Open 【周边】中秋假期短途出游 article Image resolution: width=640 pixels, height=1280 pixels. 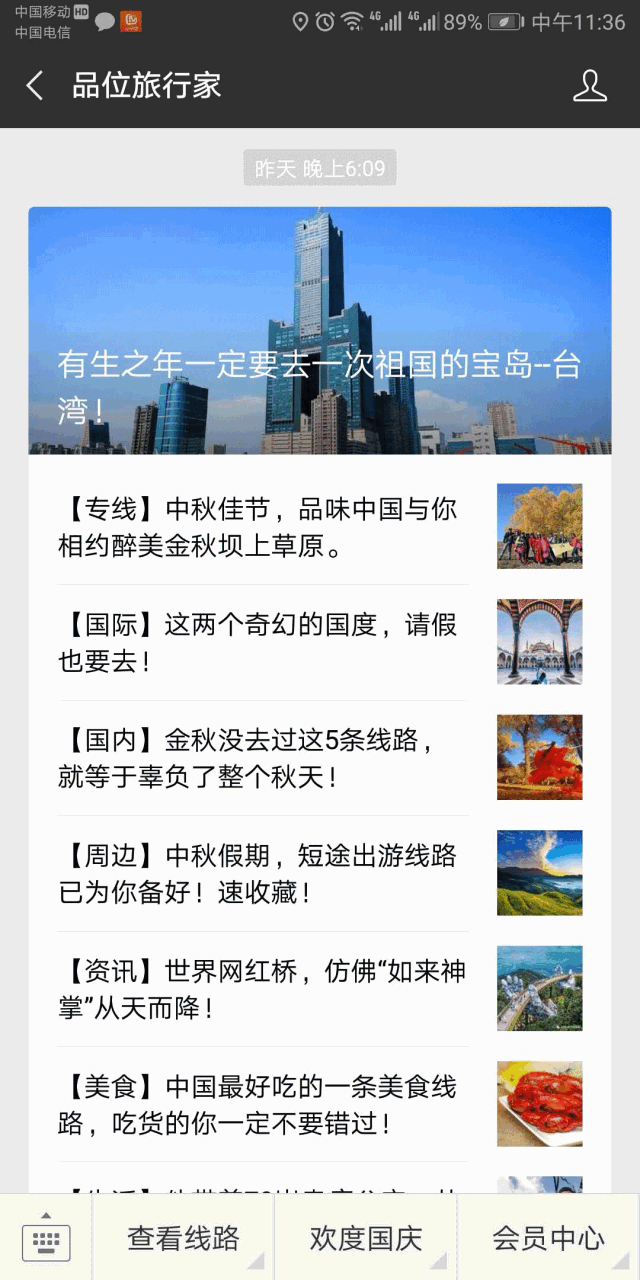click(x=320, y=873)
